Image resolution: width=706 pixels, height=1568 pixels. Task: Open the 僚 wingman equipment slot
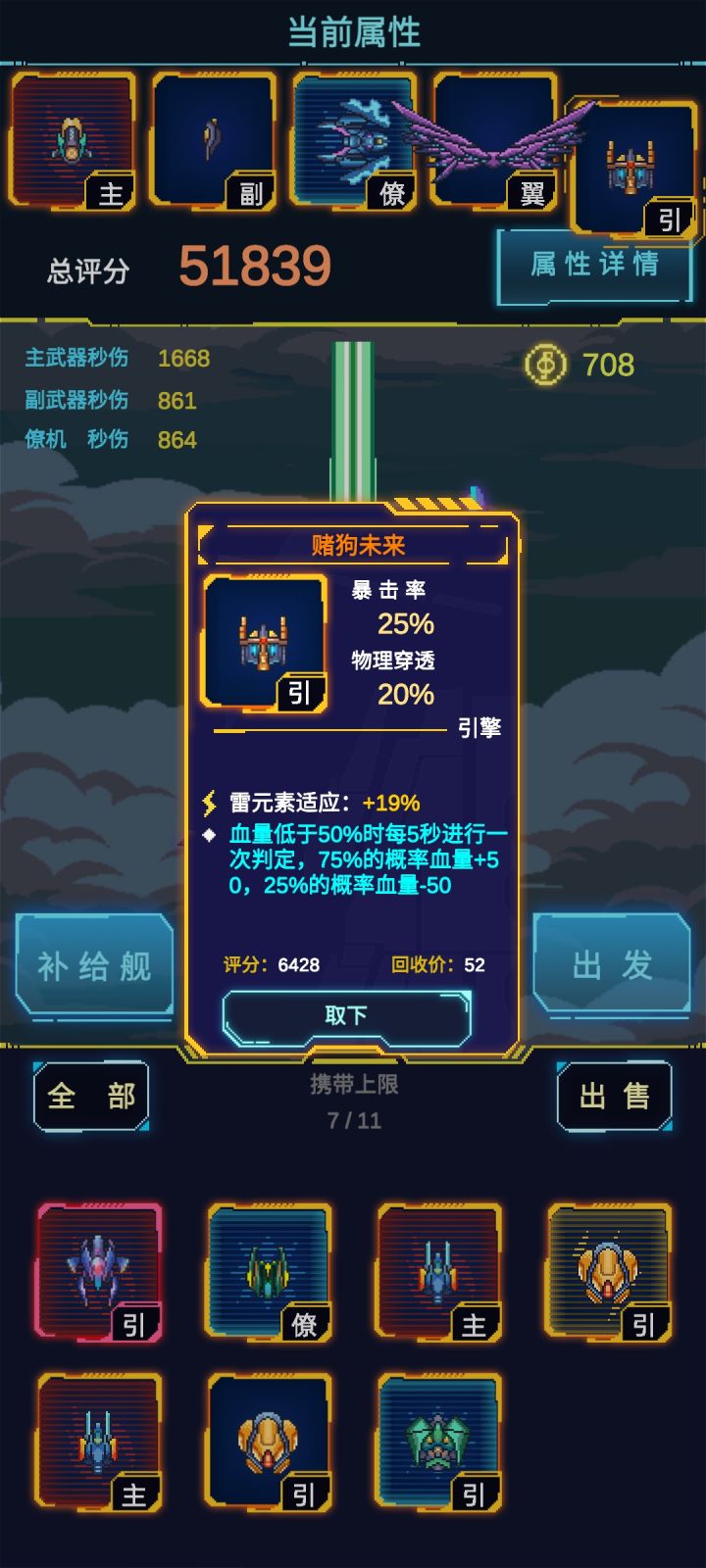point(353,142)
